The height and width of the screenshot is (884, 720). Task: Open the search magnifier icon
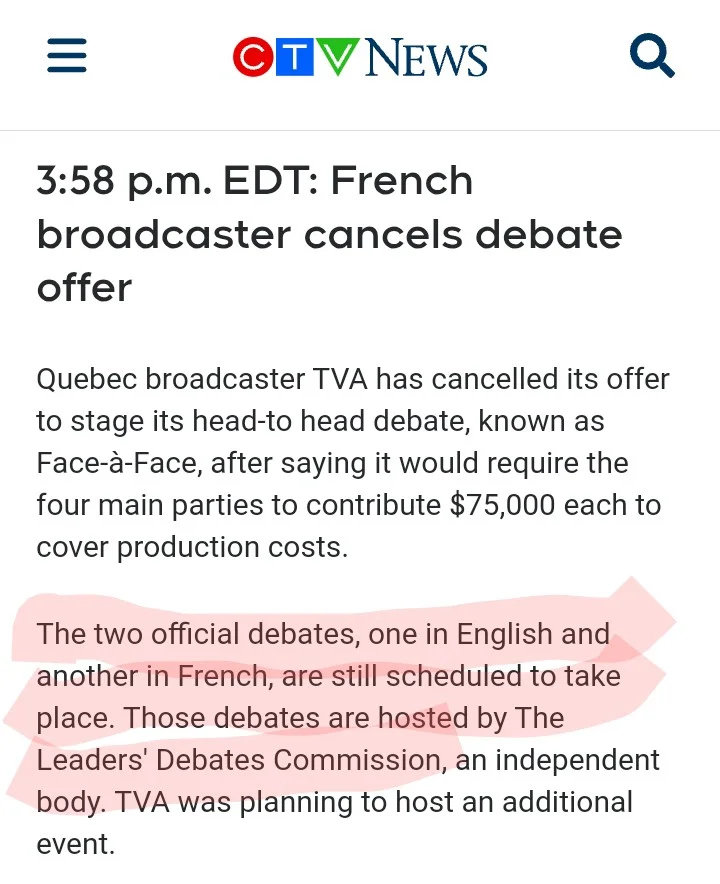652,56
